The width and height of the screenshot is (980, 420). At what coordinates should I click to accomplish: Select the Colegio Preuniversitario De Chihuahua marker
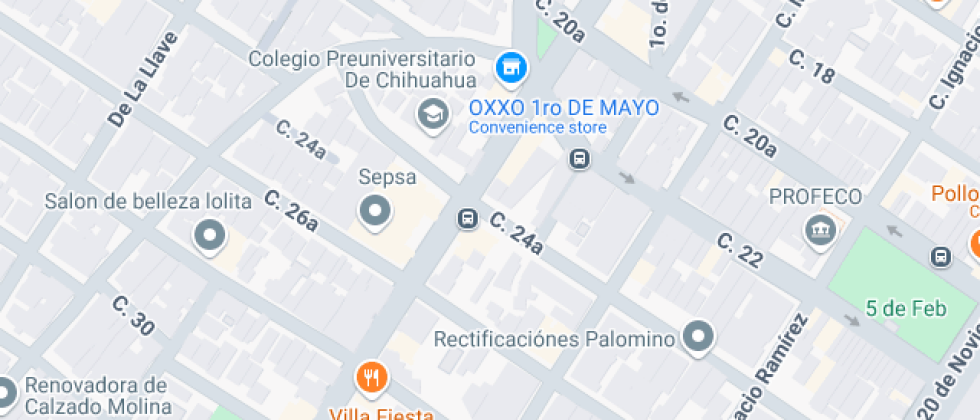(x=433, y=115)
